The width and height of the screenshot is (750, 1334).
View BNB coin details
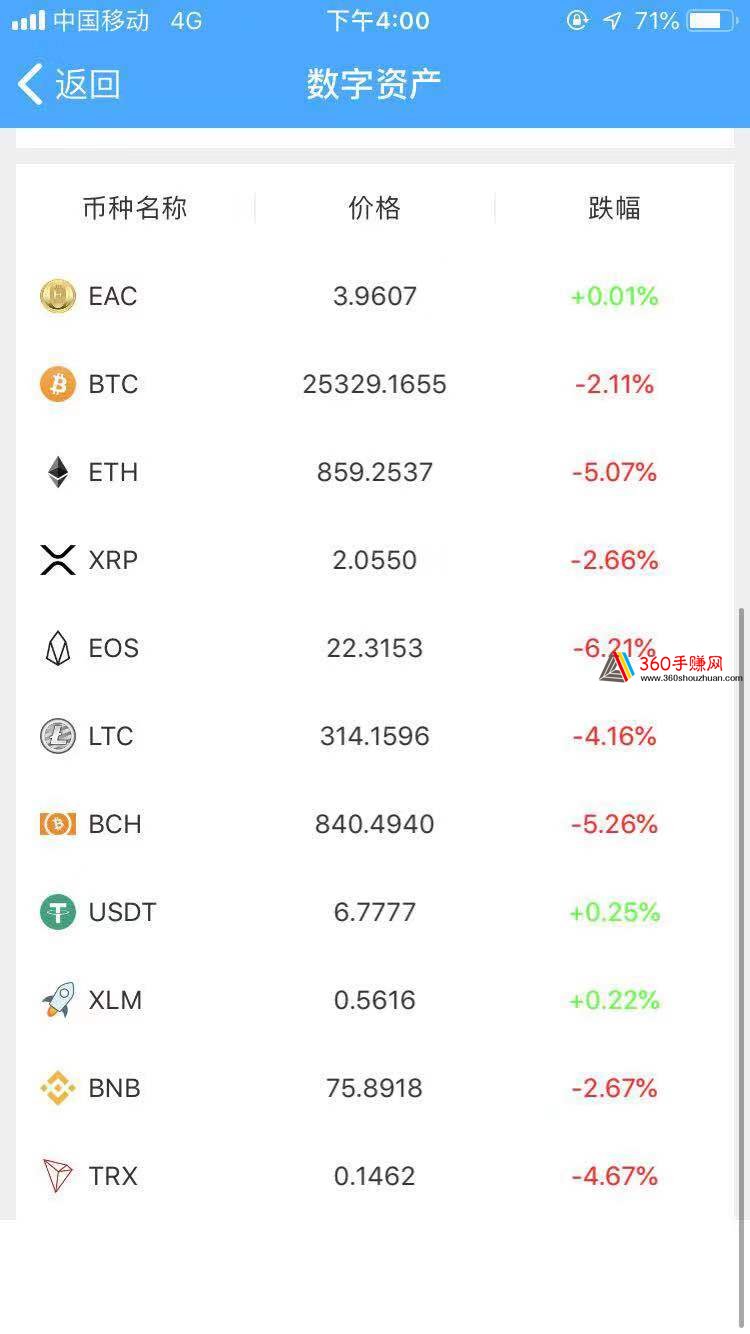point(375,1088)
